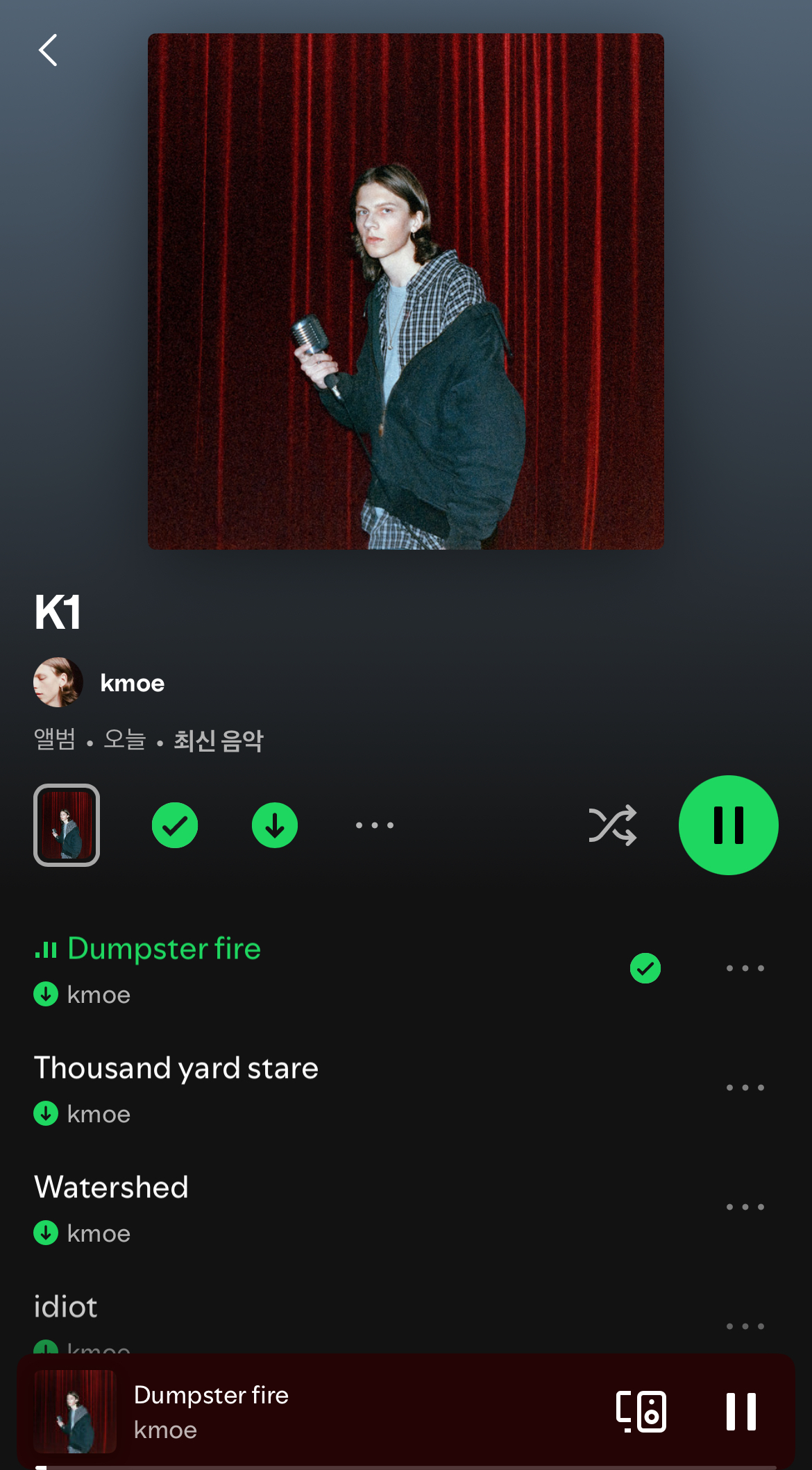Image resolution: width=812 pixels, height=1470 pixels.
Task: Play the track Thousand yard stare
Action: 176,1068
